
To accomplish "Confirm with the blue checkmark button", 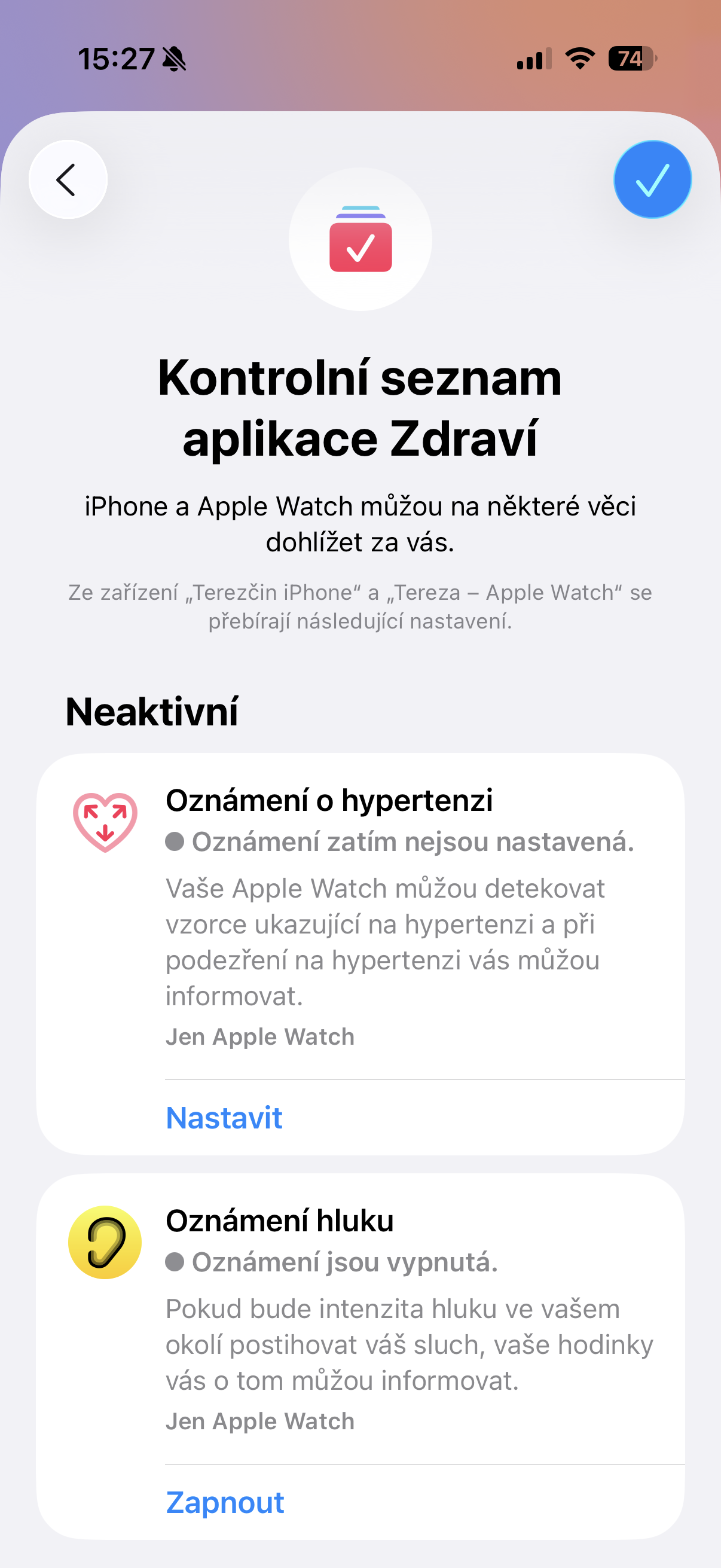I will pyautogui.click(x=652, y=179).
